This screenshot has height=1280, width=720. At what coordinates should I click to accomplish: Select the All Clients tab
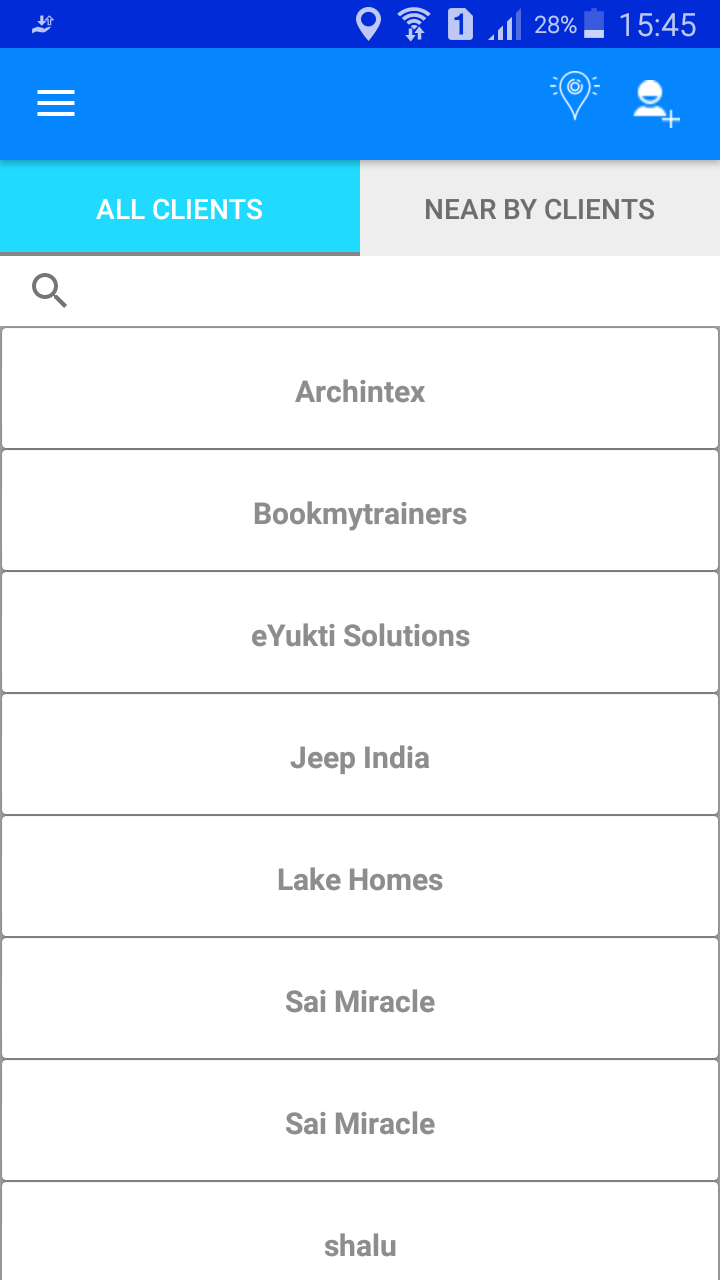tap(180, 208)
